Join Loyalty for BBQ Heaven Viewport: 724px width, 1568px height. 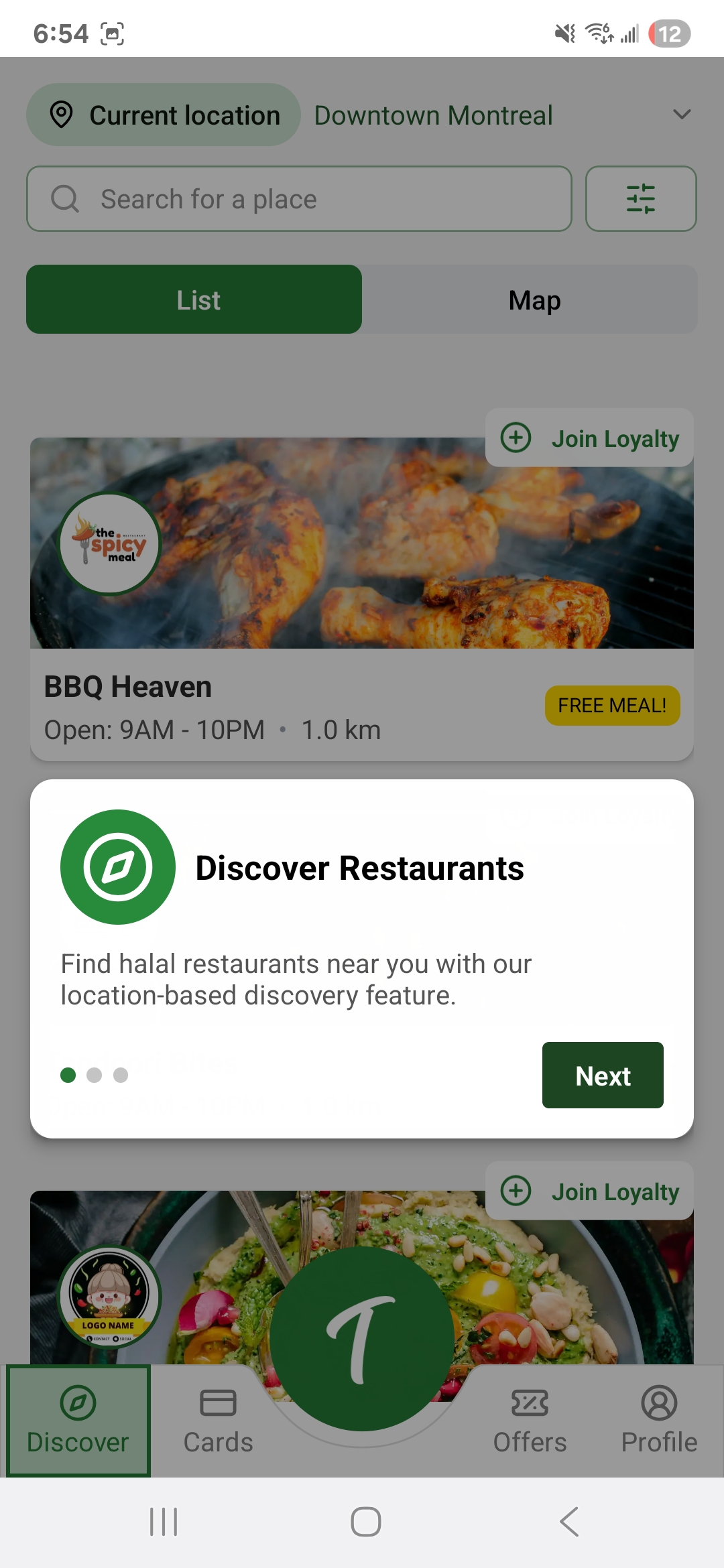[589, 438]
